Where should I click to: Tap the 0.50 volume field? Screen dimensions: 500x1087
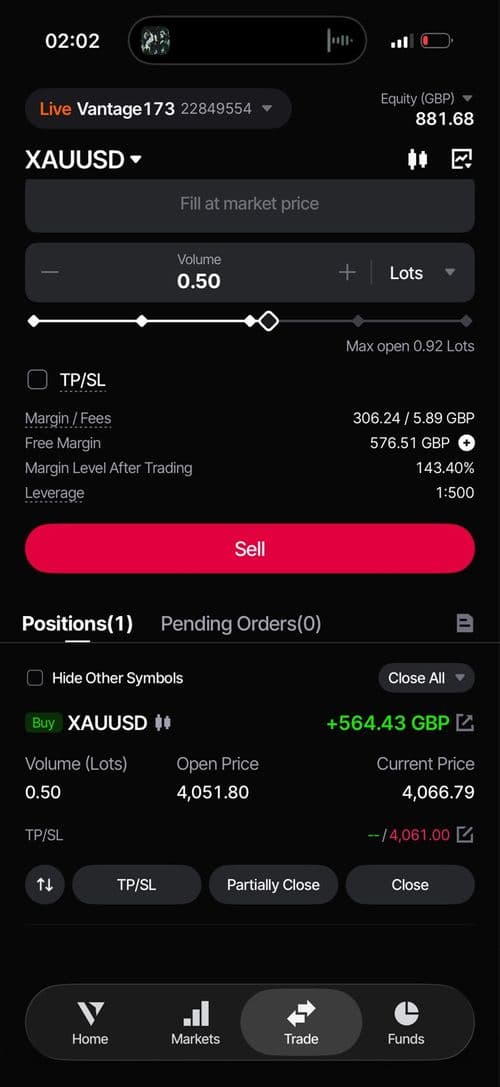(199, 272)
